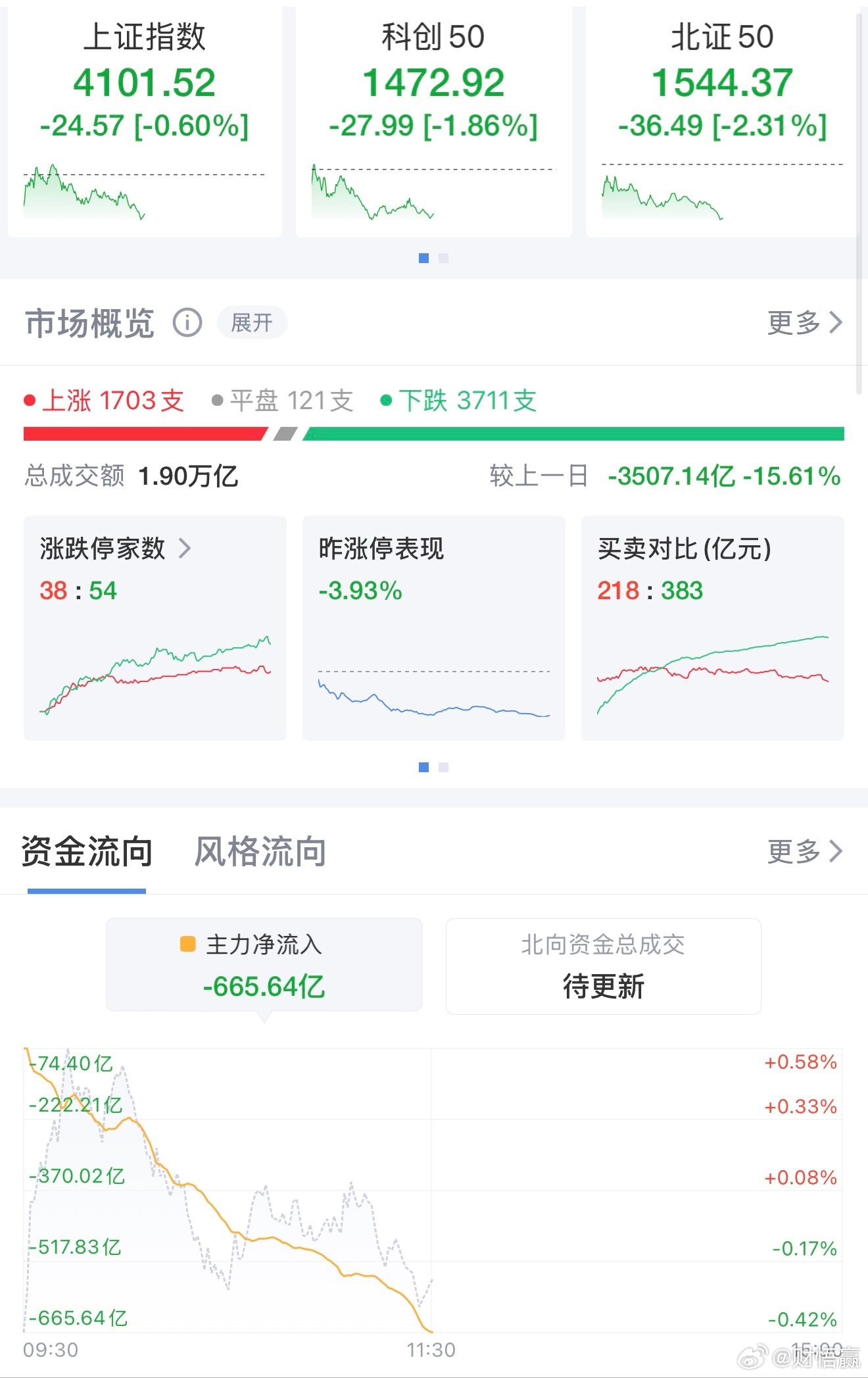Screen dimensions: 868x1378
Task: Expand the 市场概览 section via 展开
Action: tap(252, 322)
